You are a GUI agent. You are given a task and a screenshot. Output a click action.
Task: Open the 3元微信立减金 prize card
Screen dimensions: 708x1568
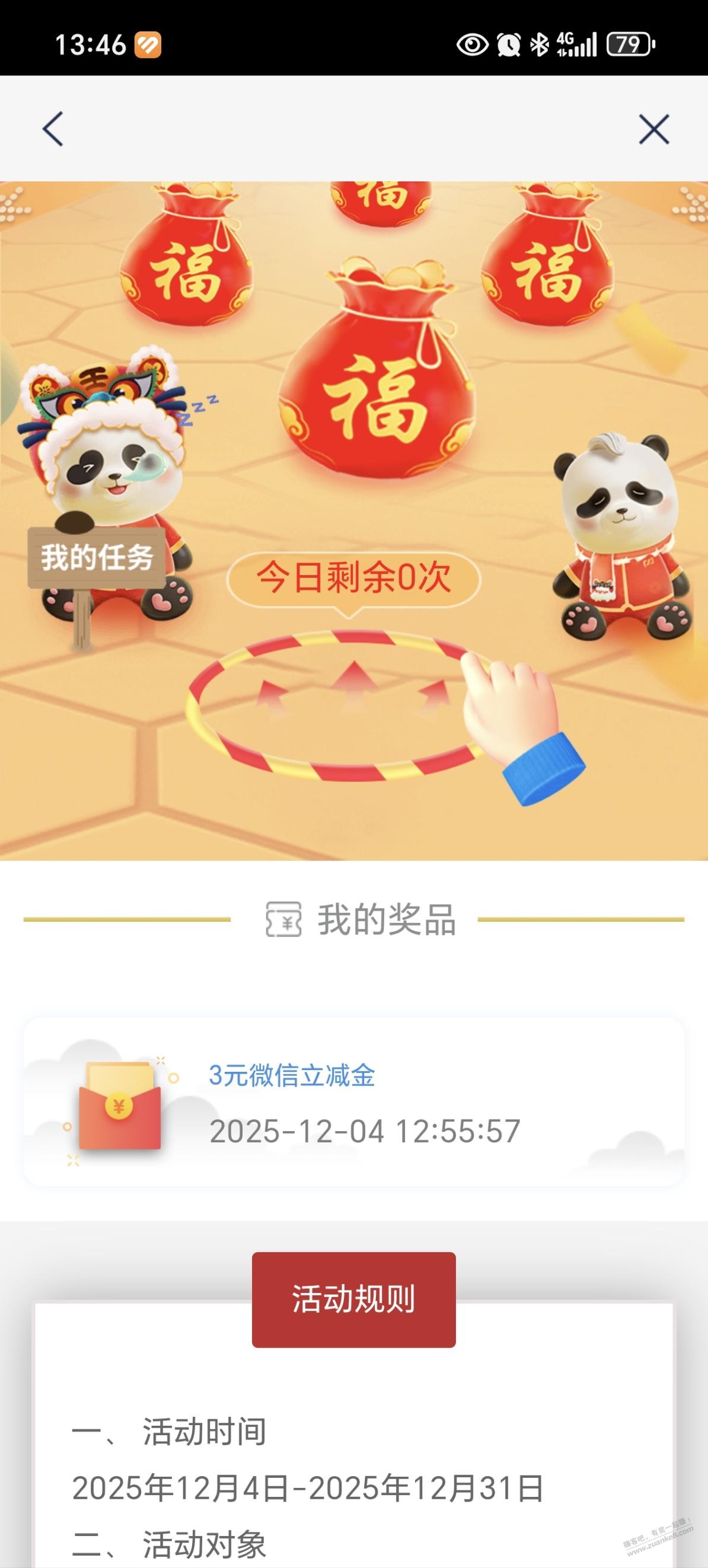point(353,1101)
